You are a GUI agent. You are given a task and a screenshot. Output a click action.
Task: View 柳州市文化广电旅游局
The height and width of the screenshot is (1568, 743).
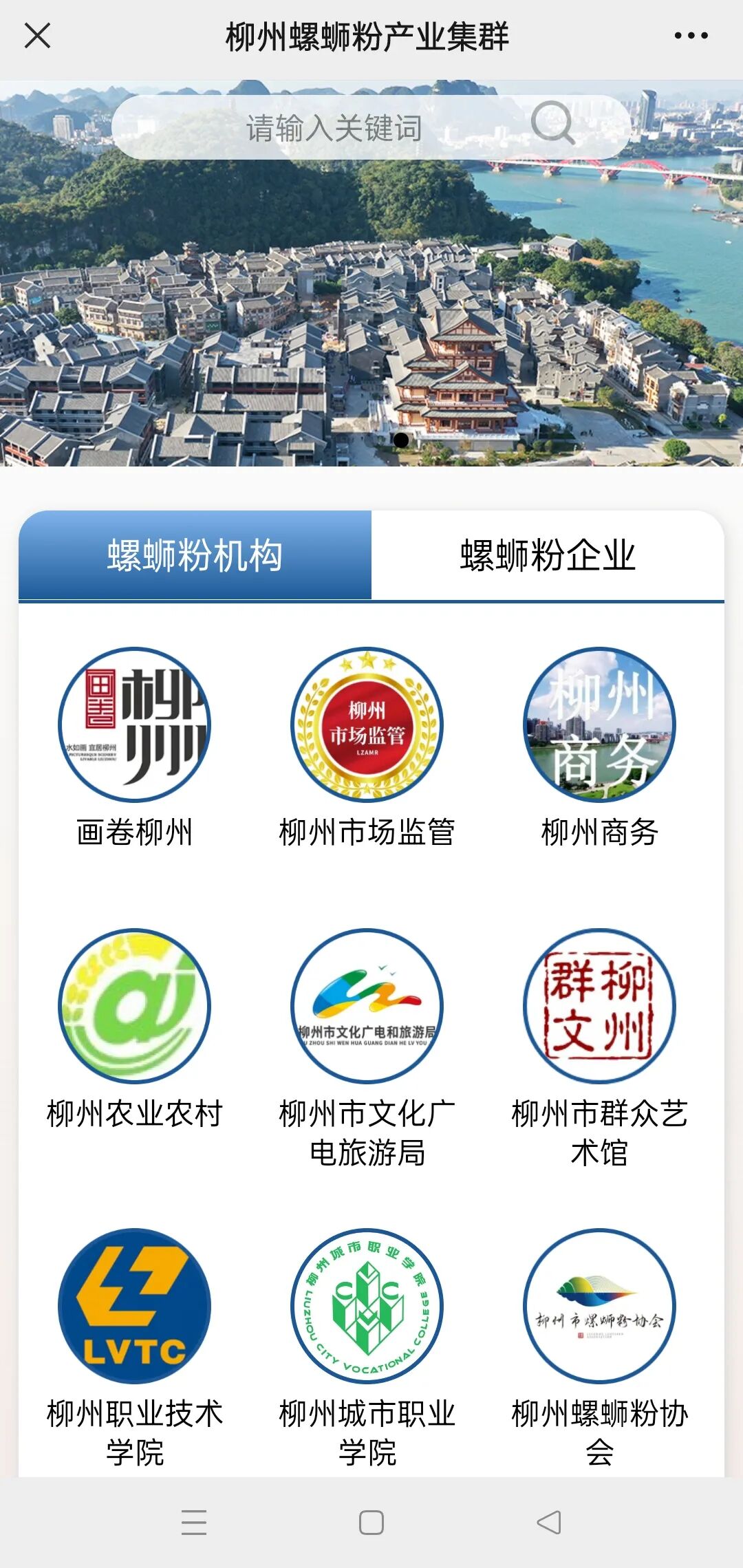[x=367, y=1007]
